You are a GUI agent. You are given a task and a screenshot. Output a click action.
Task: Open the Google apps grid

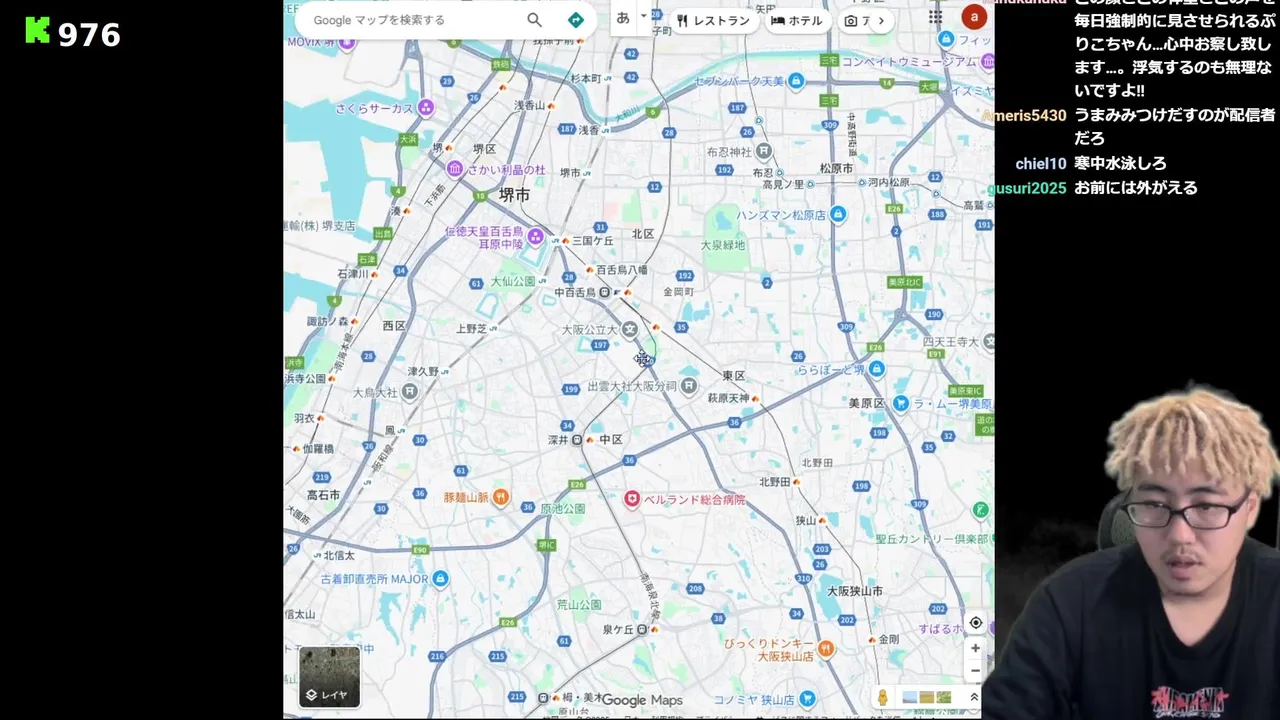pos(935,17)
